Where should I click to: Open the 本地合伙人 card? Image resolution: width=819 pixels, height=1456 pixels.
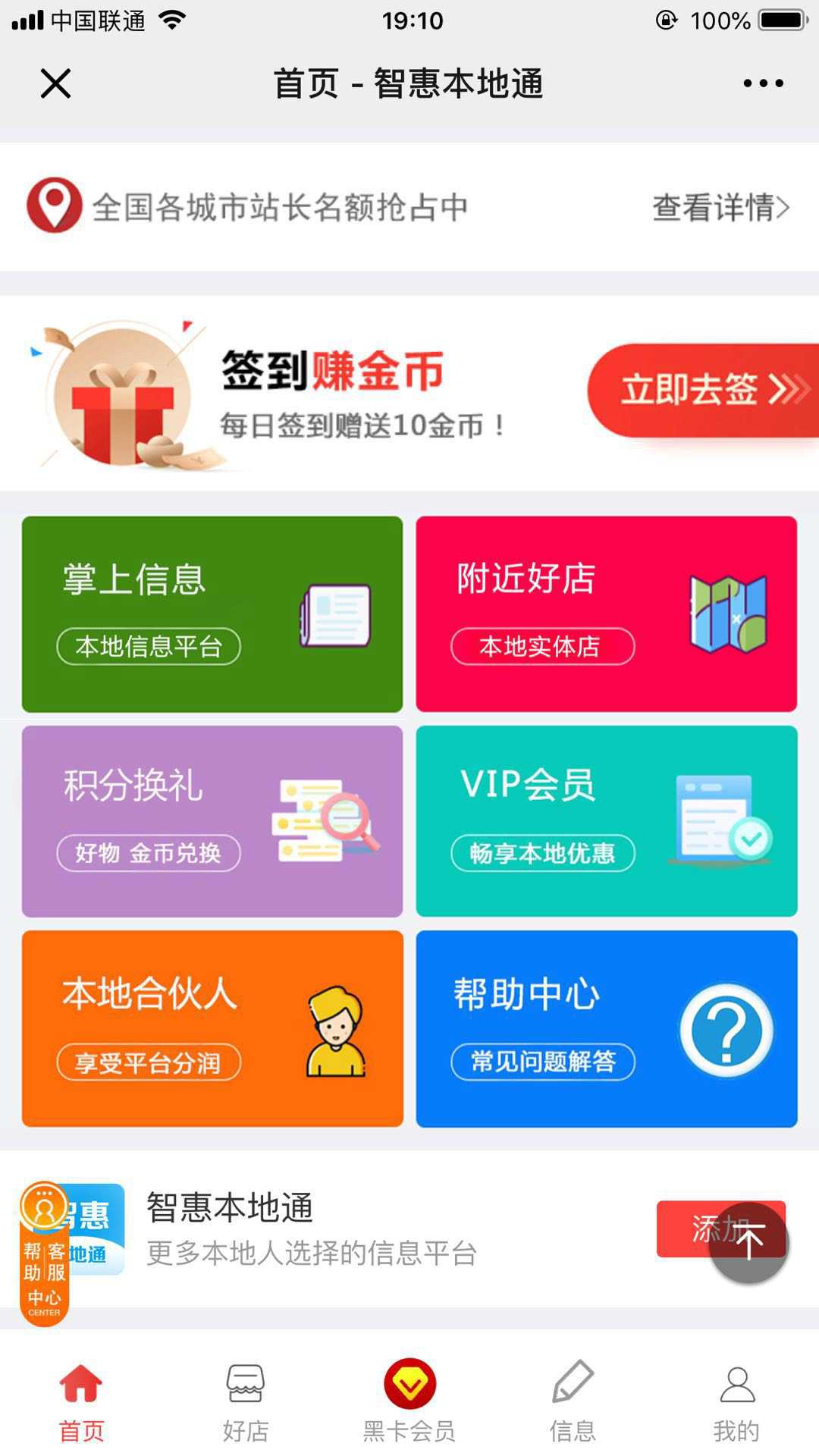(212, 1028)
